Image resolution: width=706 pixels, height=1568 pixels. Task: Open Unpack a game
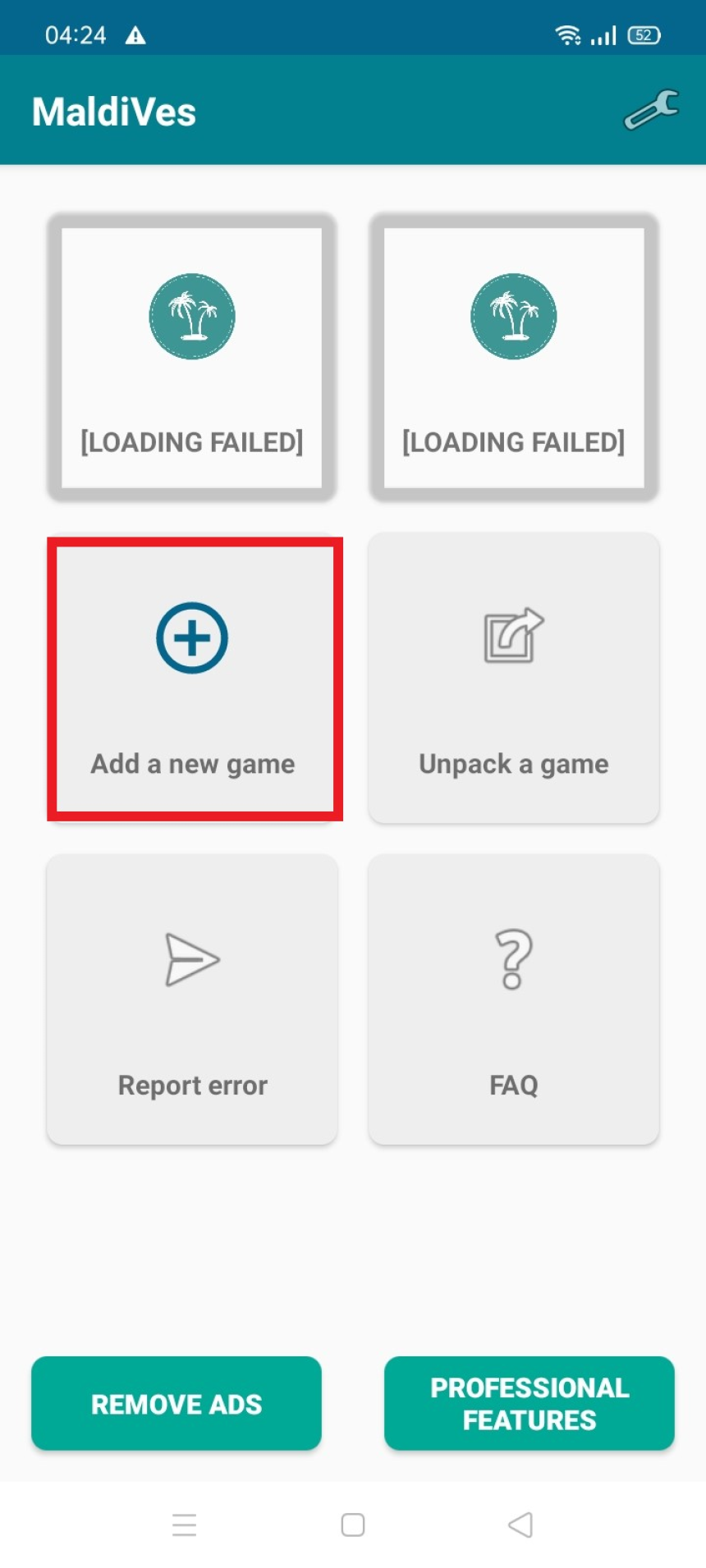pos(514,678)
